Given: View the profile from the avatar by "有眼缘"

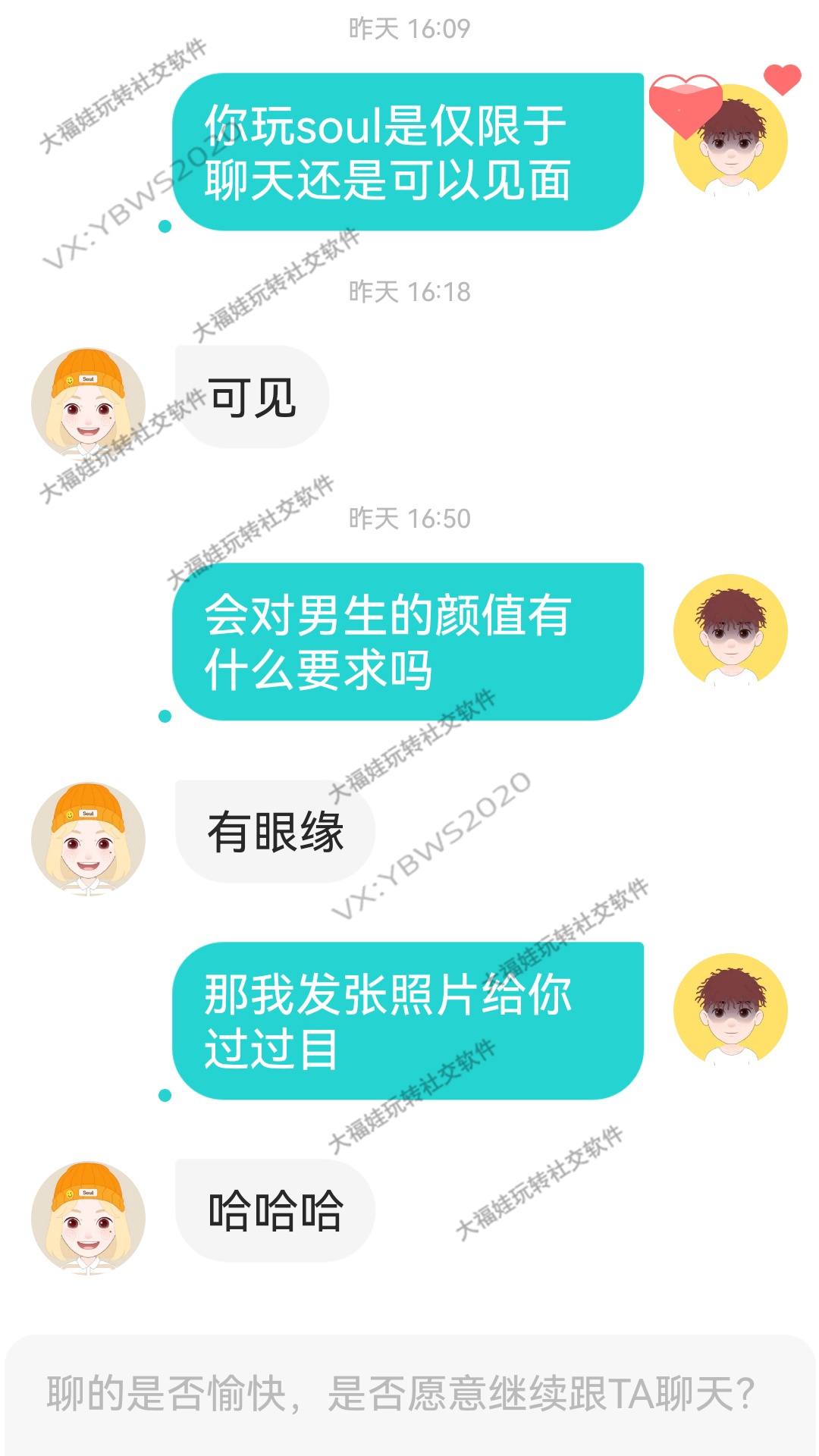Looking at the screenshot, I should tap(88, 839).
